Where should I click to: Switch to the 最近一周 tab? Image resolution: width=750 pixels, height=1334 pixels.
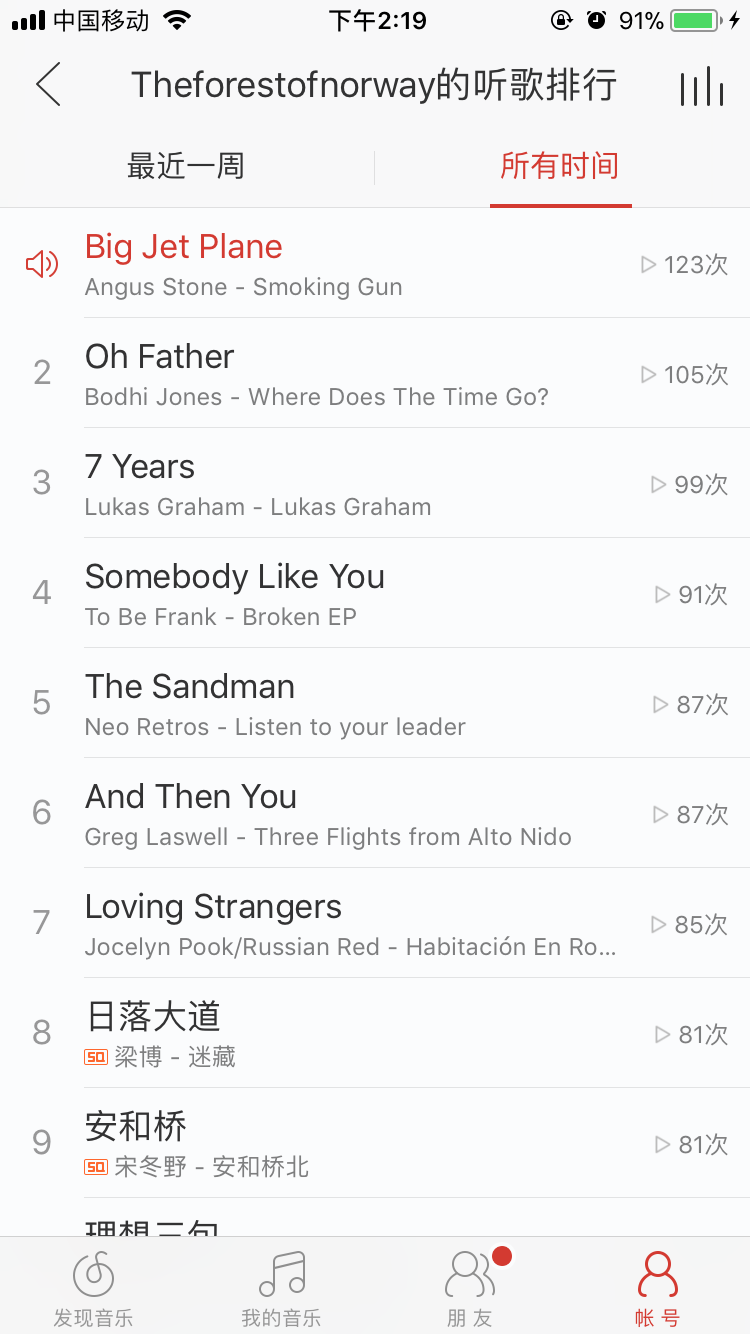[186, 166]
